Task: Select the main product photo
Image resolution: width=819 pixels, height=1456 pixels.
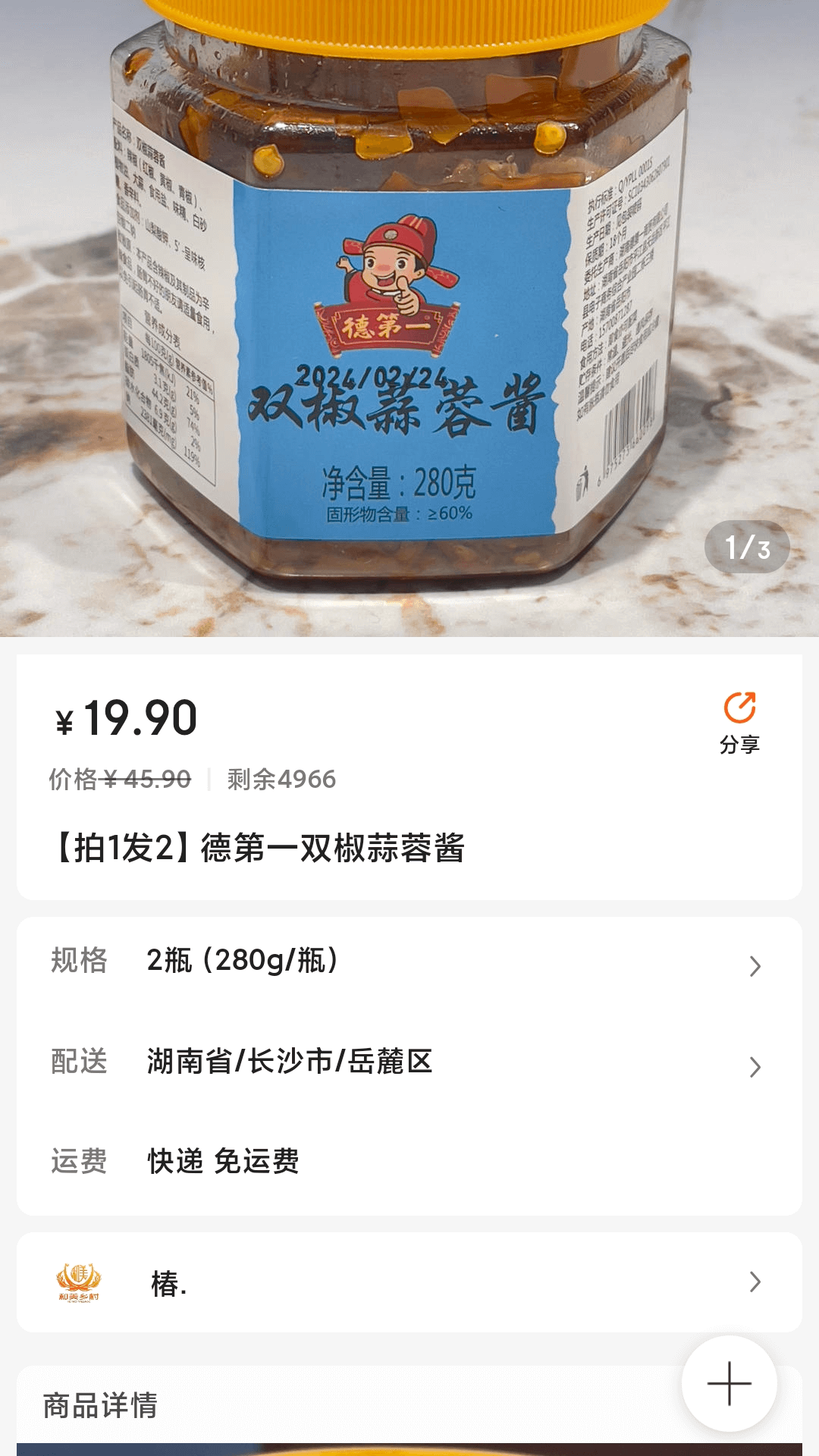Action: 409,318
